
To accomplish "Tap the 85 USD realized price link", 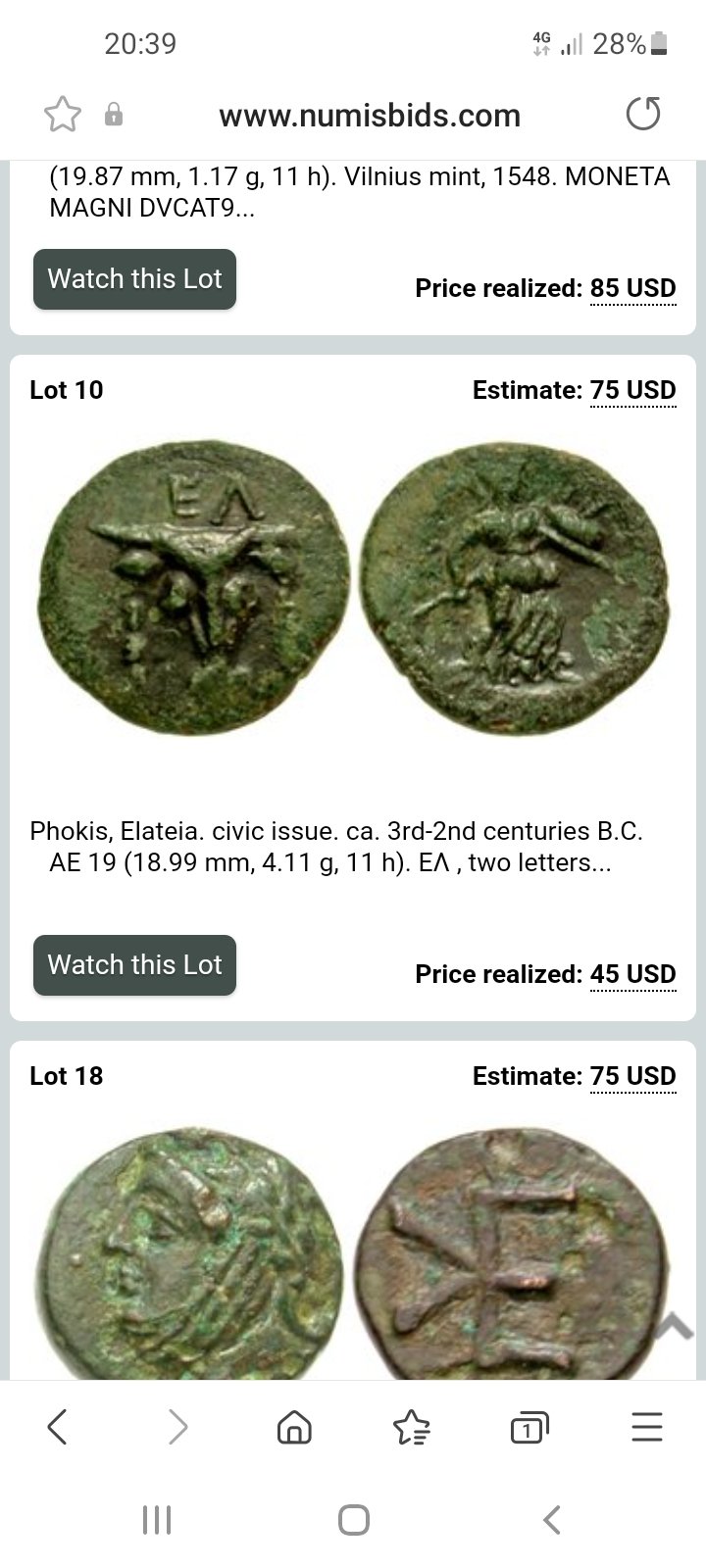I will coord(632,288).
